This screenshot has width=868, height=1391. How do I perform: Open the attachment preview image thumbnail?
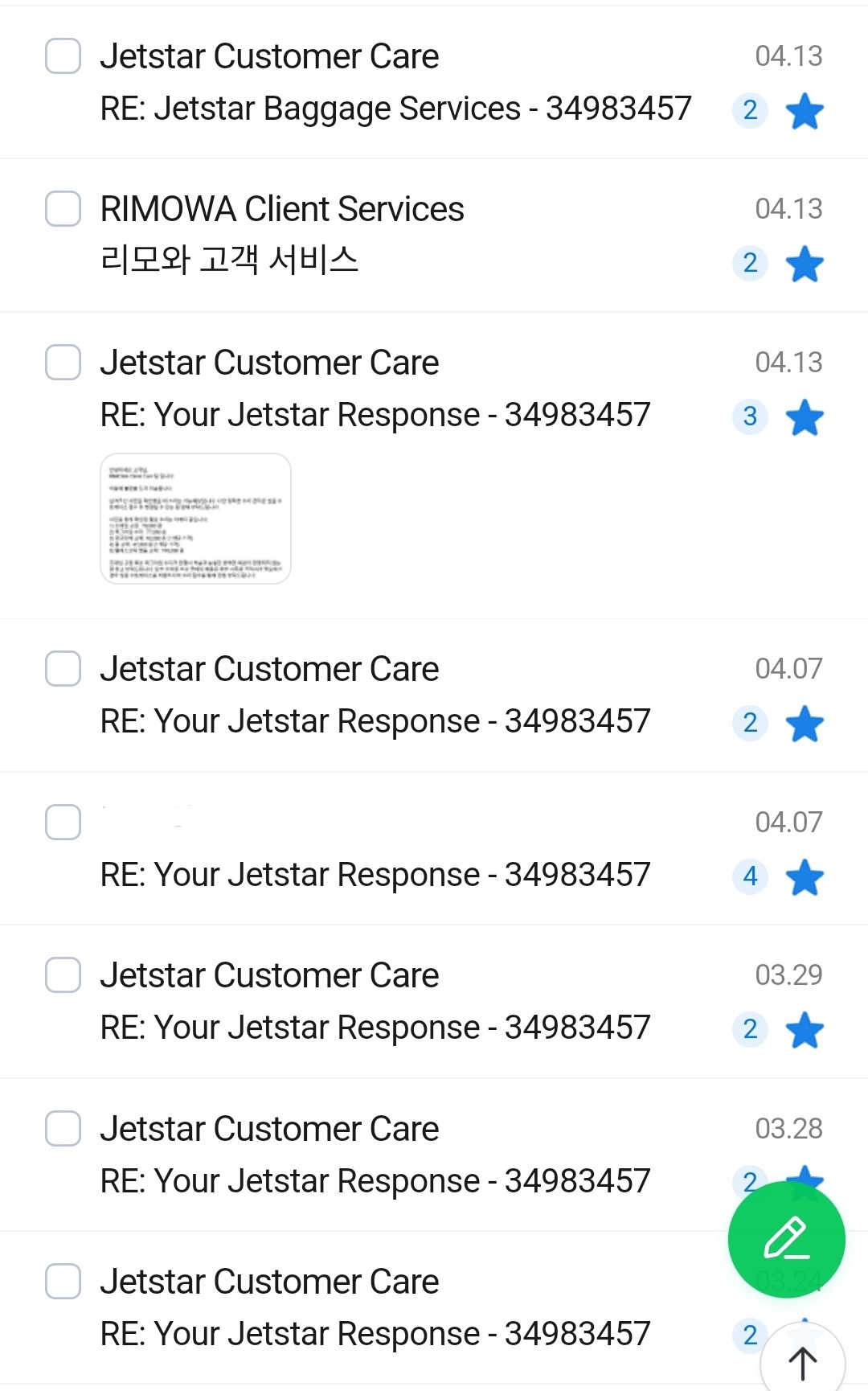pyautogui.click(x=195, y=519)
